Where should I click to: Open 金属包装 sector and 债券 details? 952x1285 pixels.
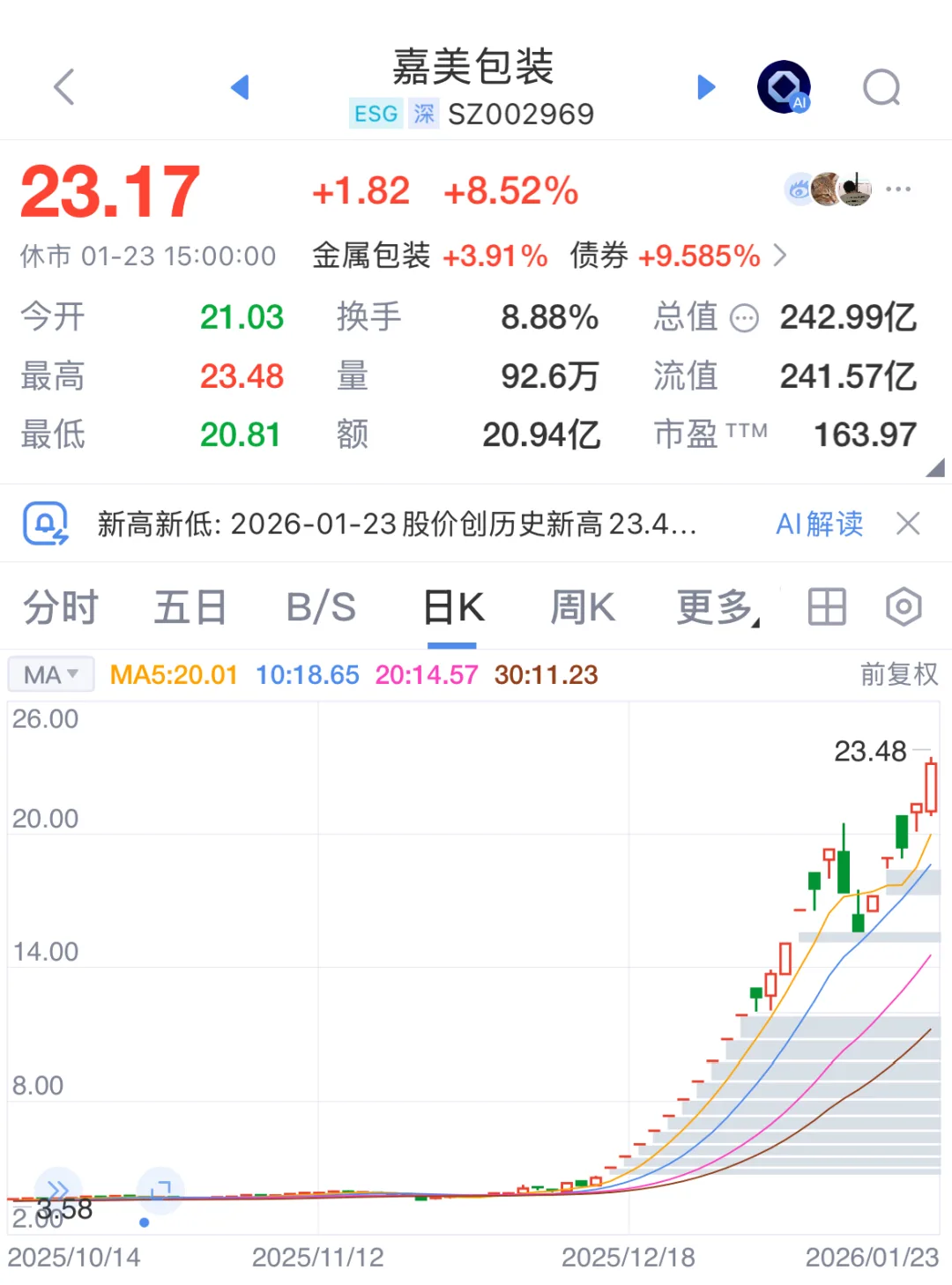[x=779, y=256]
